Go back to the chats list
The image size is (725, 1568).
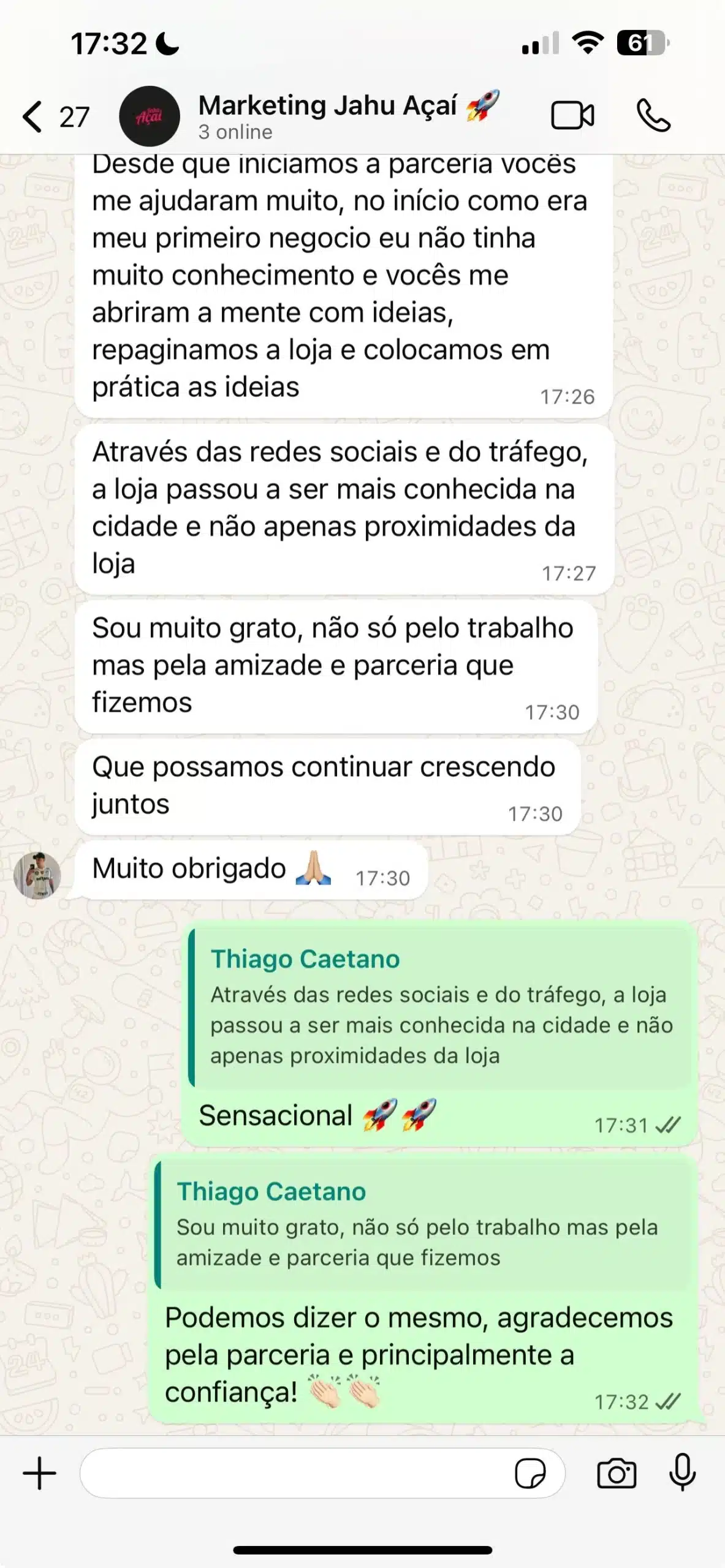(x=34, y=116)
